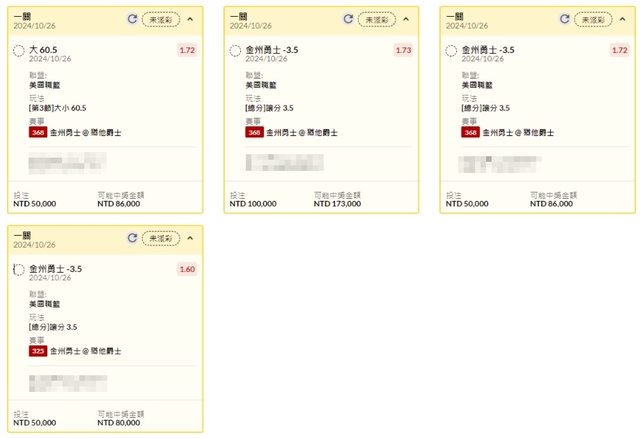This screenshot has height=438, width=640.
Task: Collapse the 金州勇士 -3.5 card with odds 1.72
Action: (x=622, y=18)
